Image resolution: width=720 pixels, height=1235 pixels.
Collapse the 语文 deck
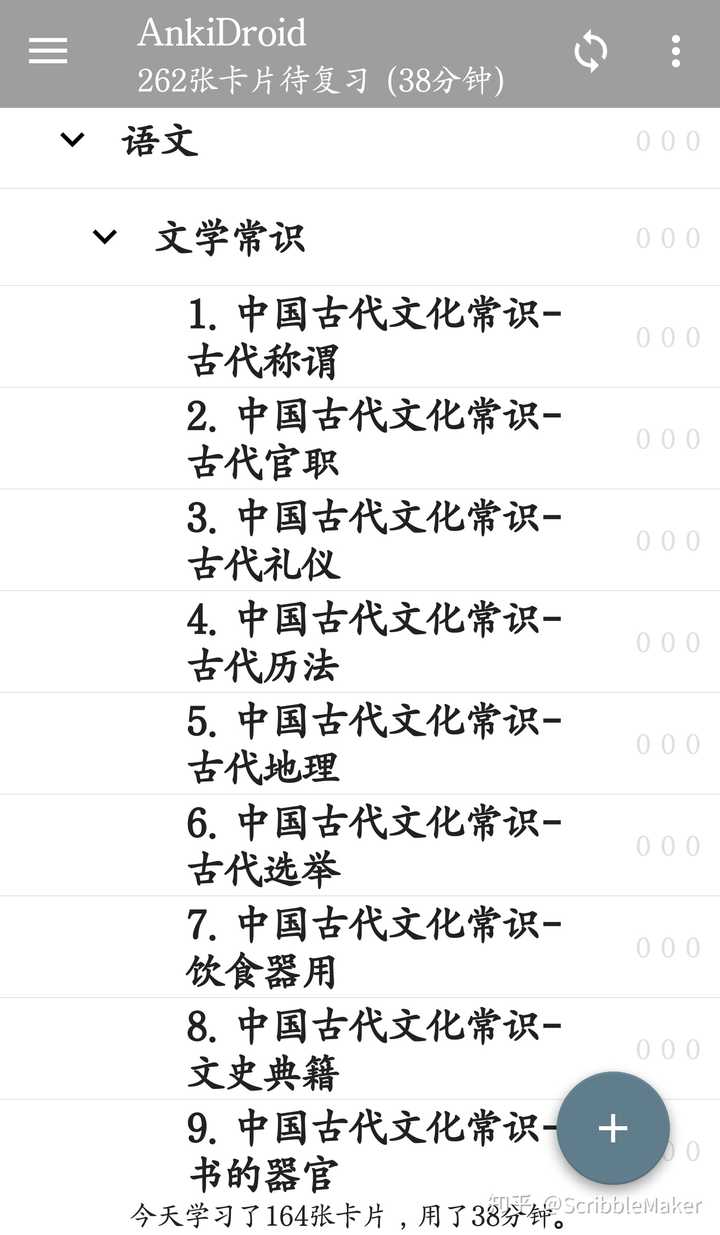tap(72, 140)
